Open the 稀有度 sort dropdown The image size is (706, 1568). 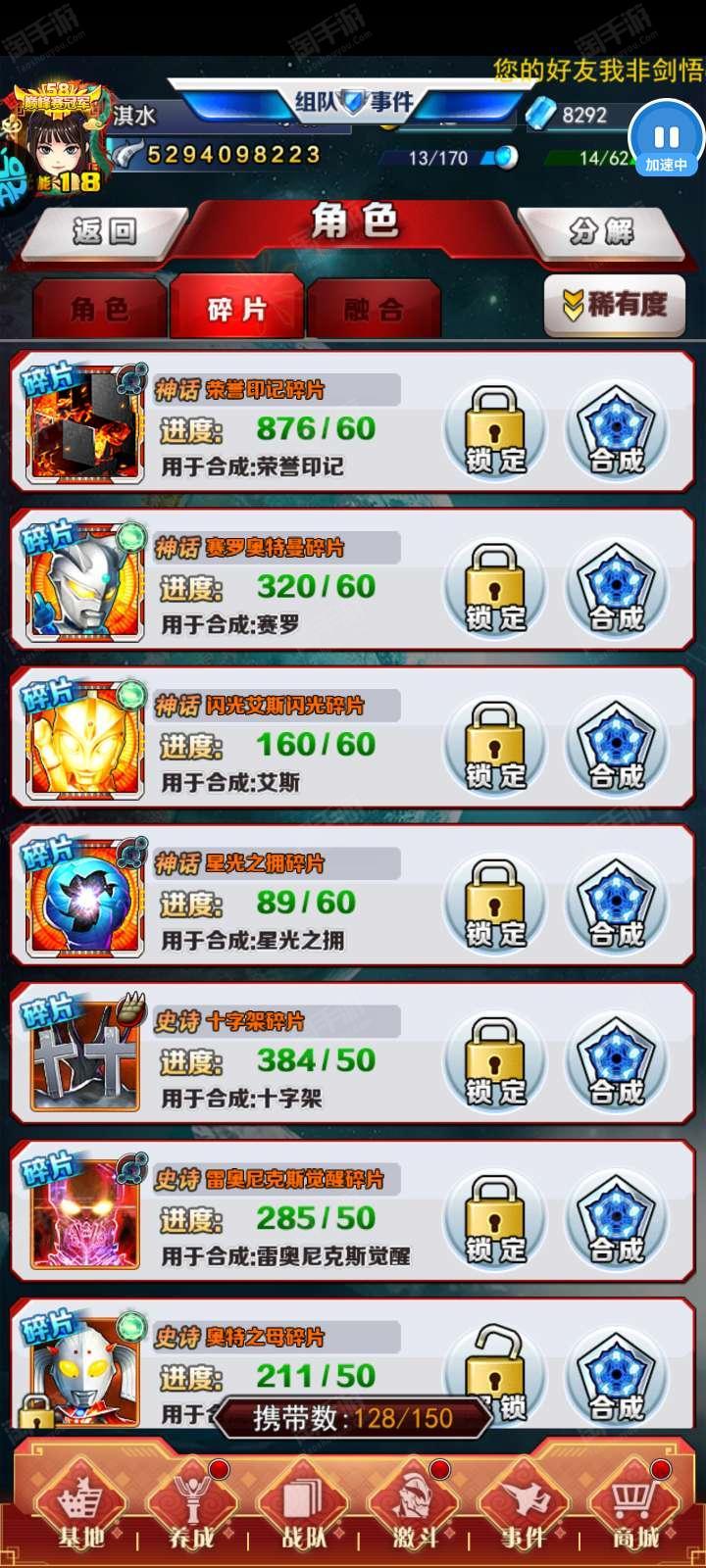[x=615, y=305]
